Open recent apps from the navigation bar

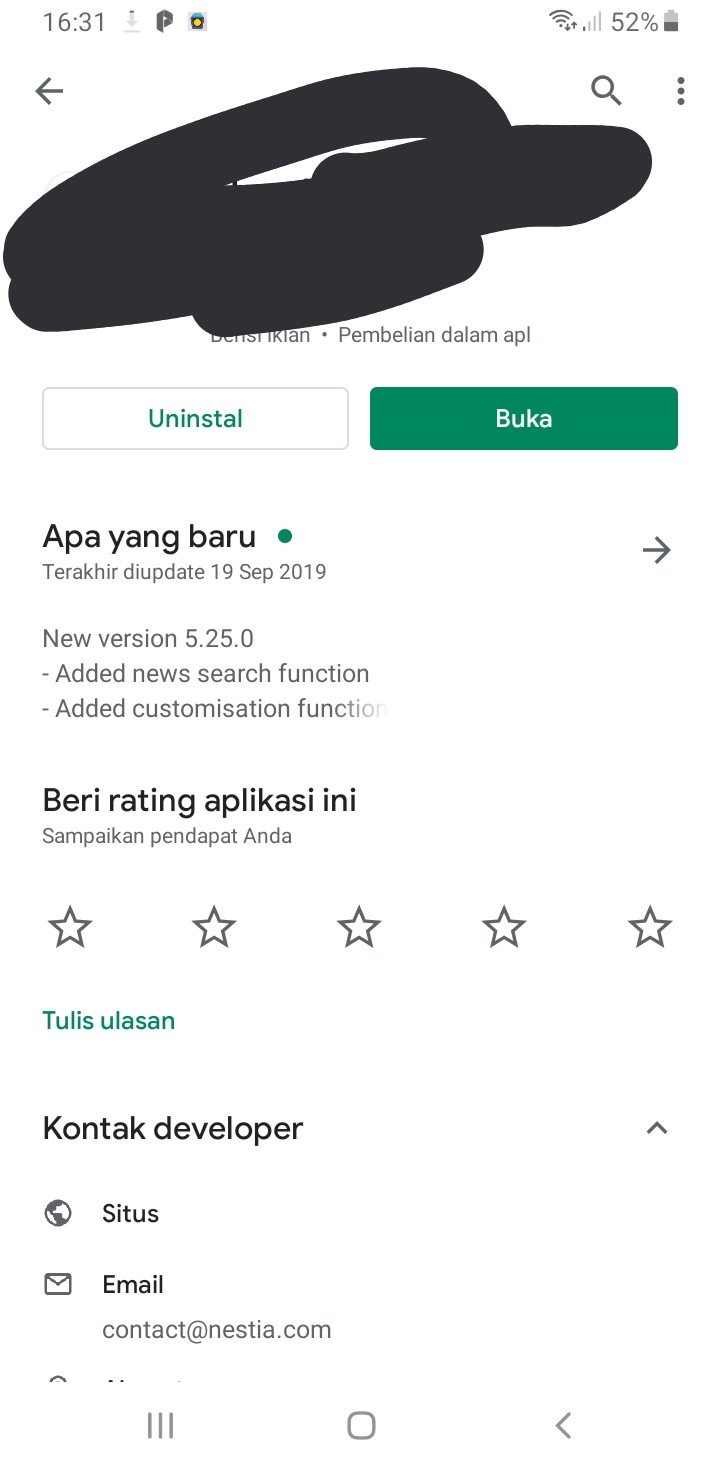(160, 1425)
